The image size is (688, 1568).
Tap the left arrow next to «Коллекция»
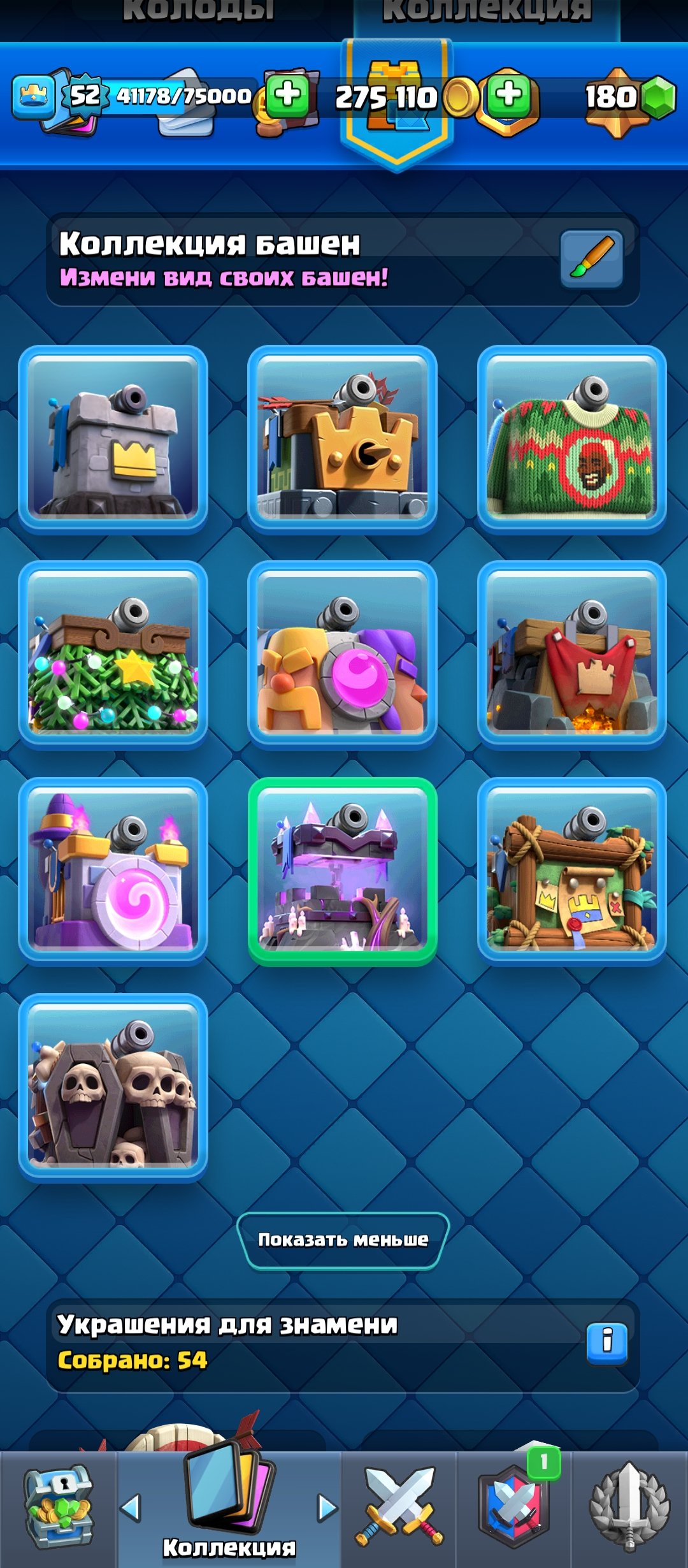[x=131, y=1508]
